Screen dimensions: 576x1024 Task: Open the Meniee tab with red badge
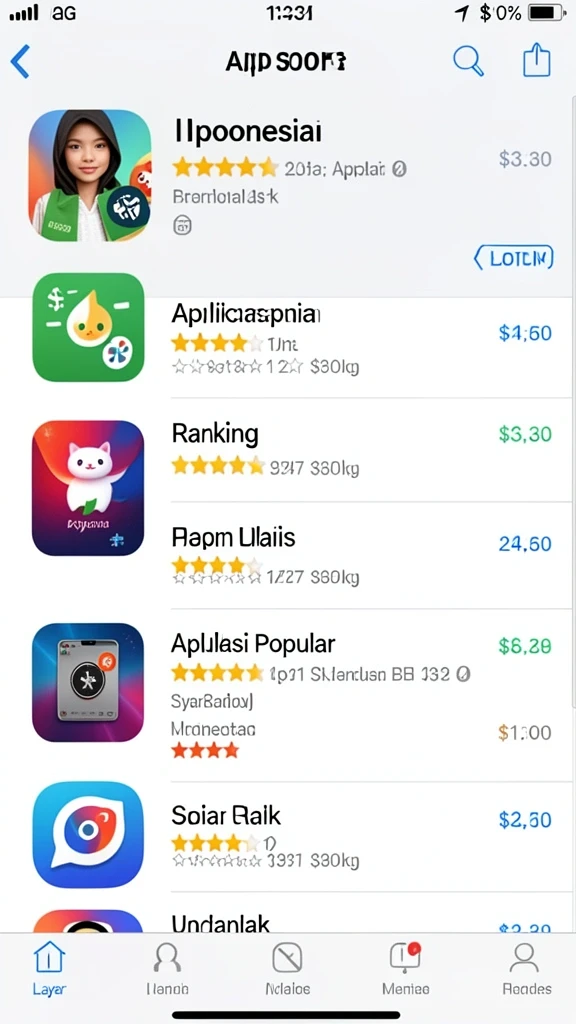pos(406,968)
